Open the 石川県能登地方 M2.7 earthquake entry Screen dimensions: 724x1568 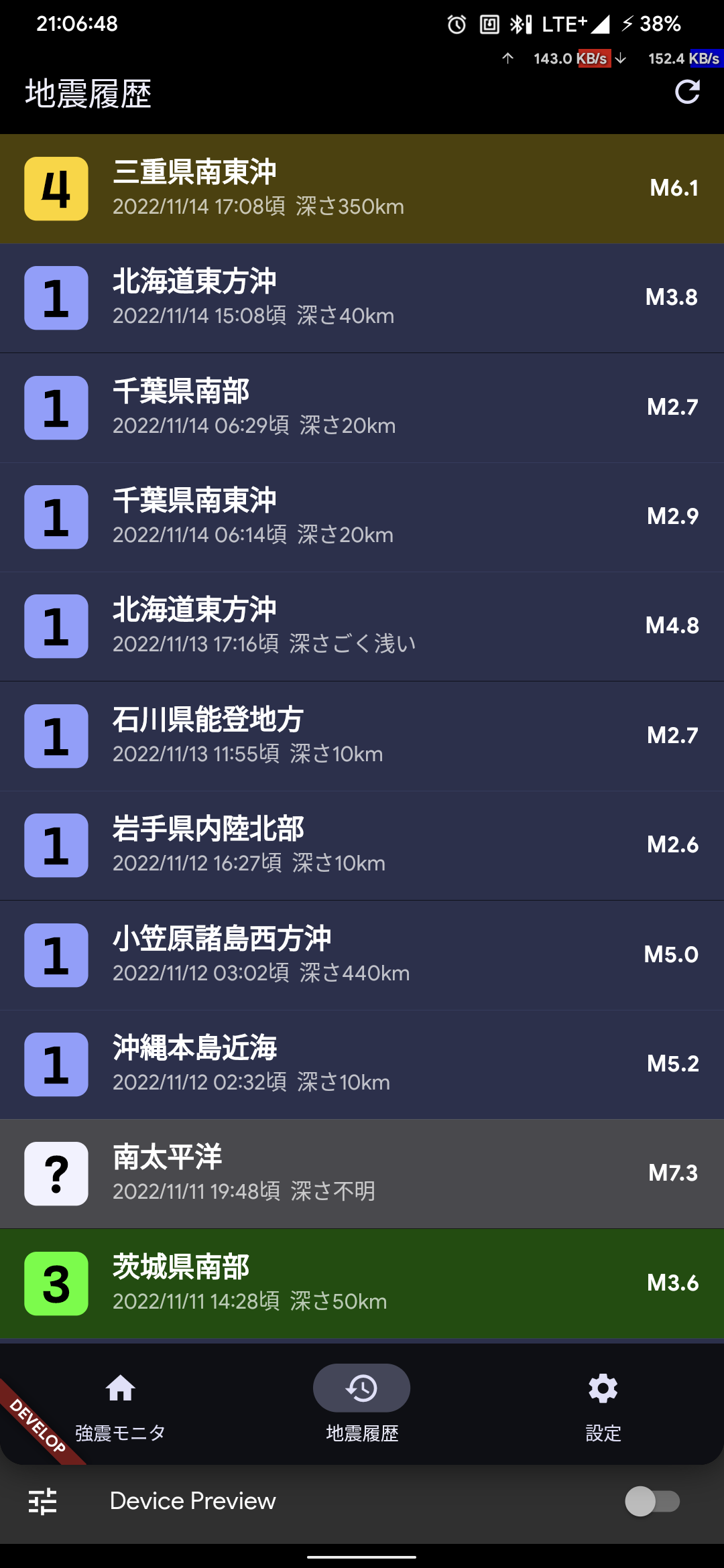click(x=362, y=736)
